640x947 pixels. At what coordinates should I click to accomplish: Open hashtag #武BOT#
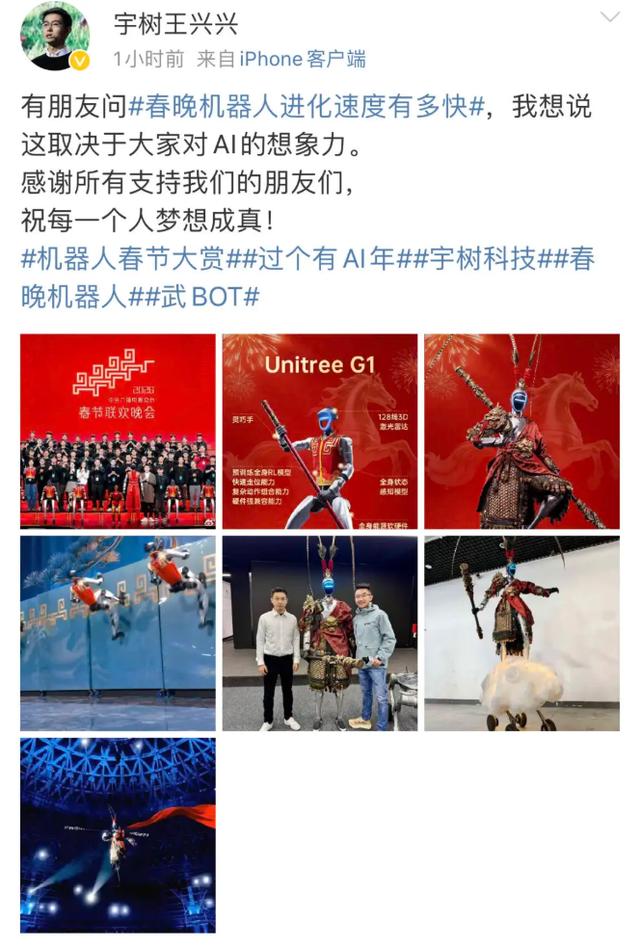pos(212,297)
